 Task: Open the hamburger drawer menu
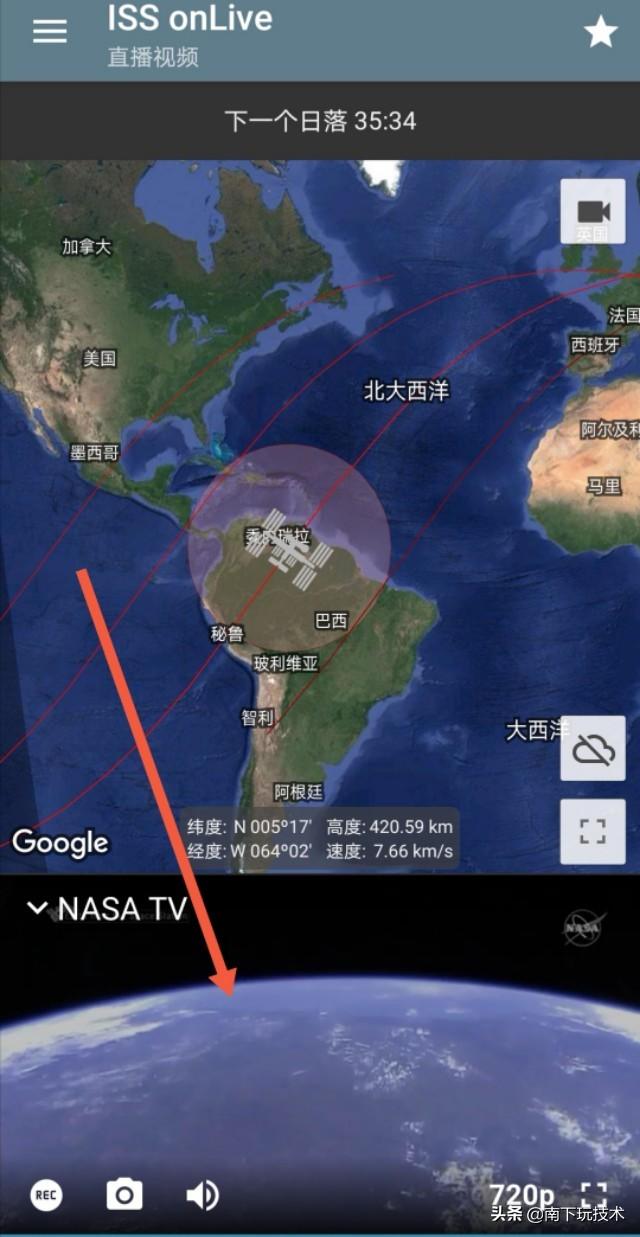point(49,32)
